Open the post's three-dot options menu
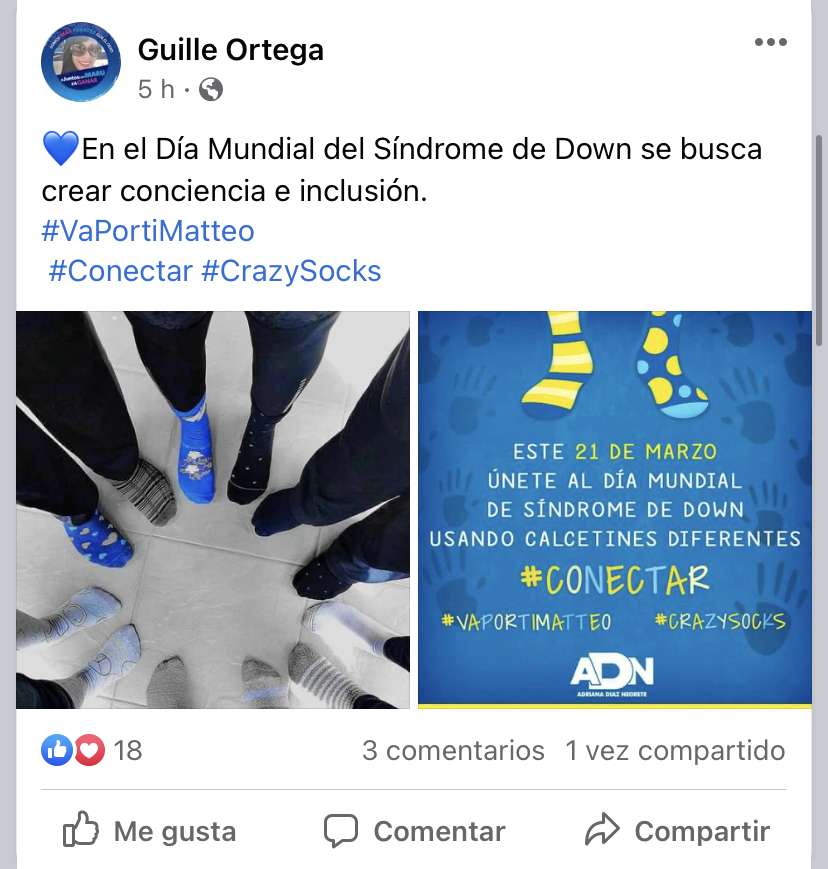The image size is (828, 869). (770, 42)
